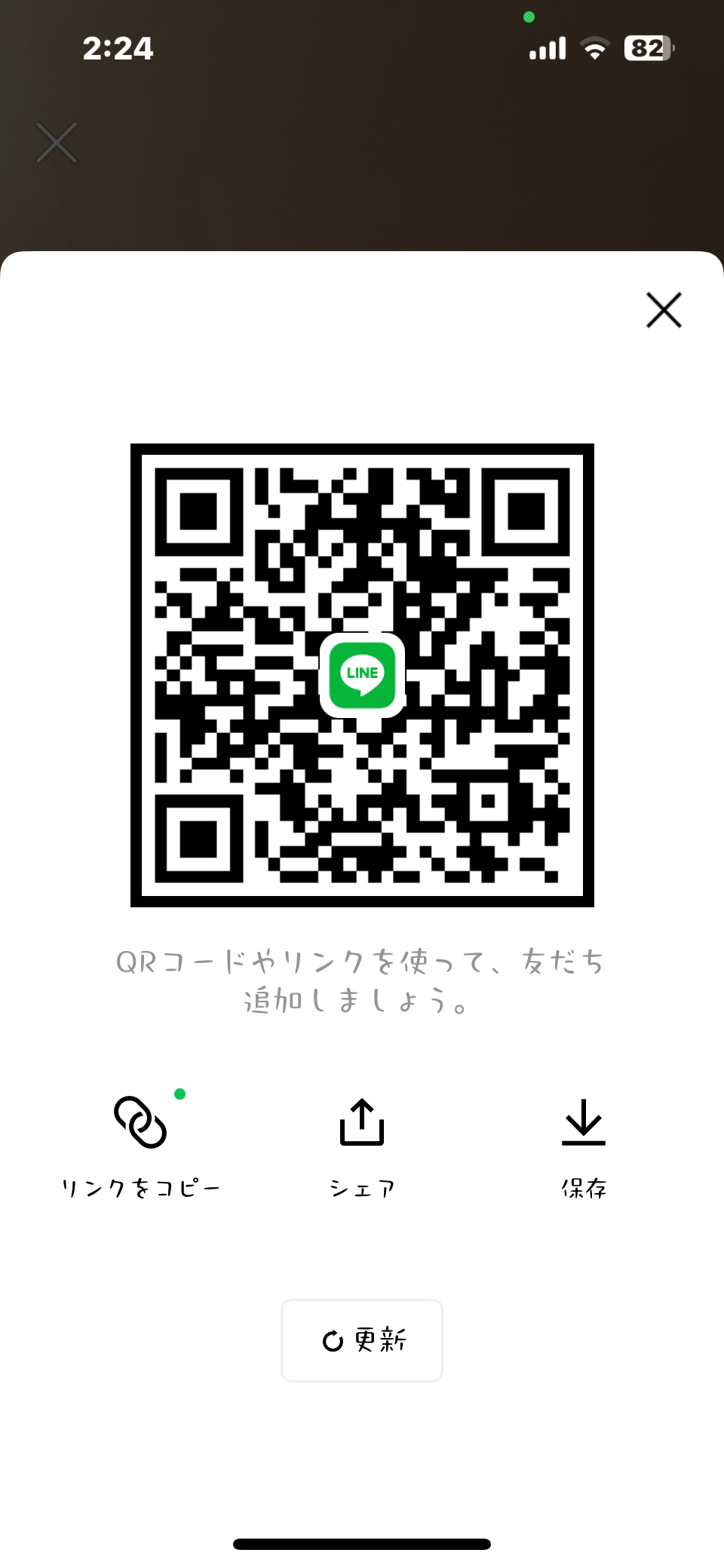Image resolution: width=724 pixels, height=1568 pixels.
Task: Close the QR code sheet
Action: click(x=664, y=310)
